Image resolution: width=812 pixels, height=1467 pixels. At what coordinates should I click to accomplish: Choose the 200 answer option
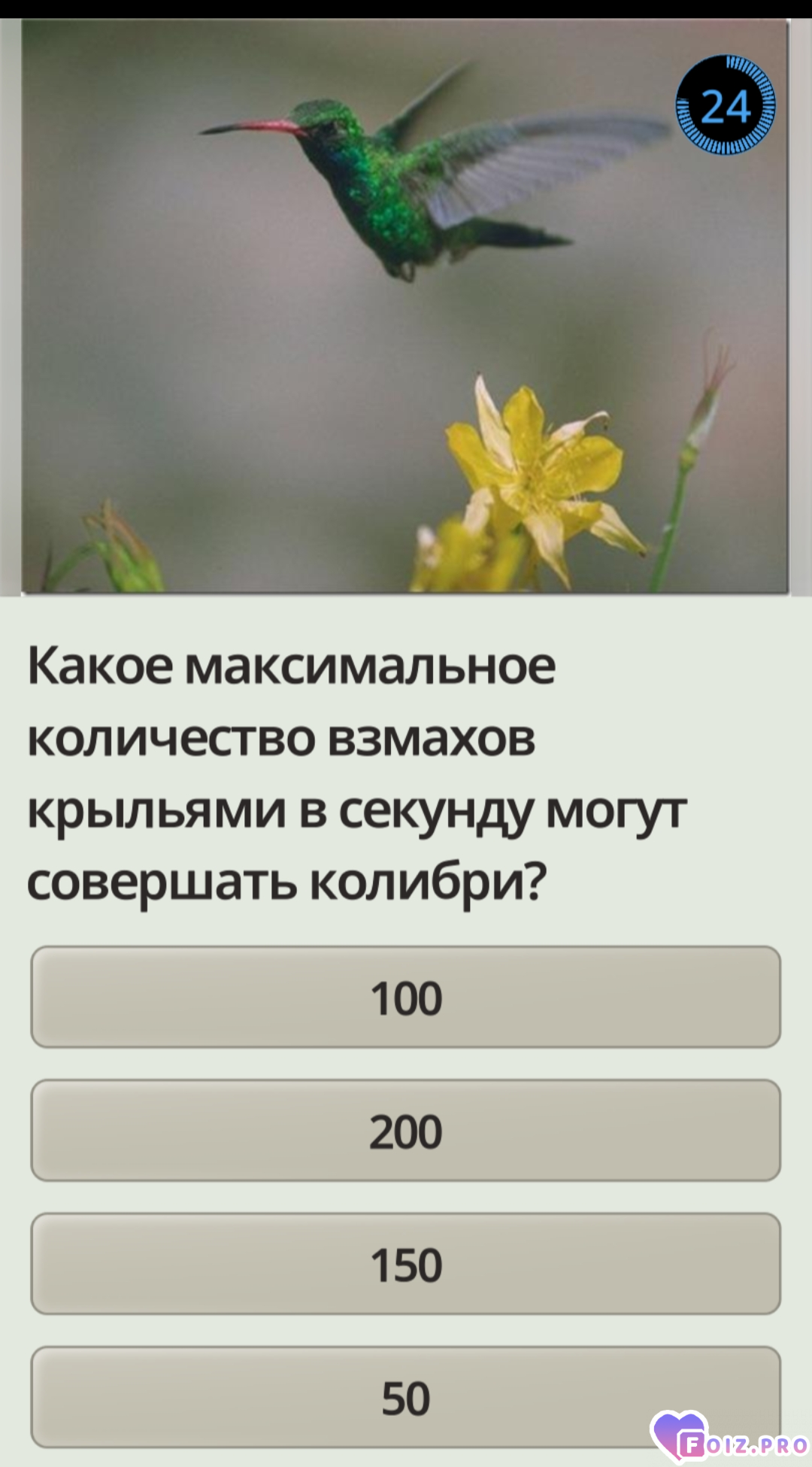point(405,1130)
